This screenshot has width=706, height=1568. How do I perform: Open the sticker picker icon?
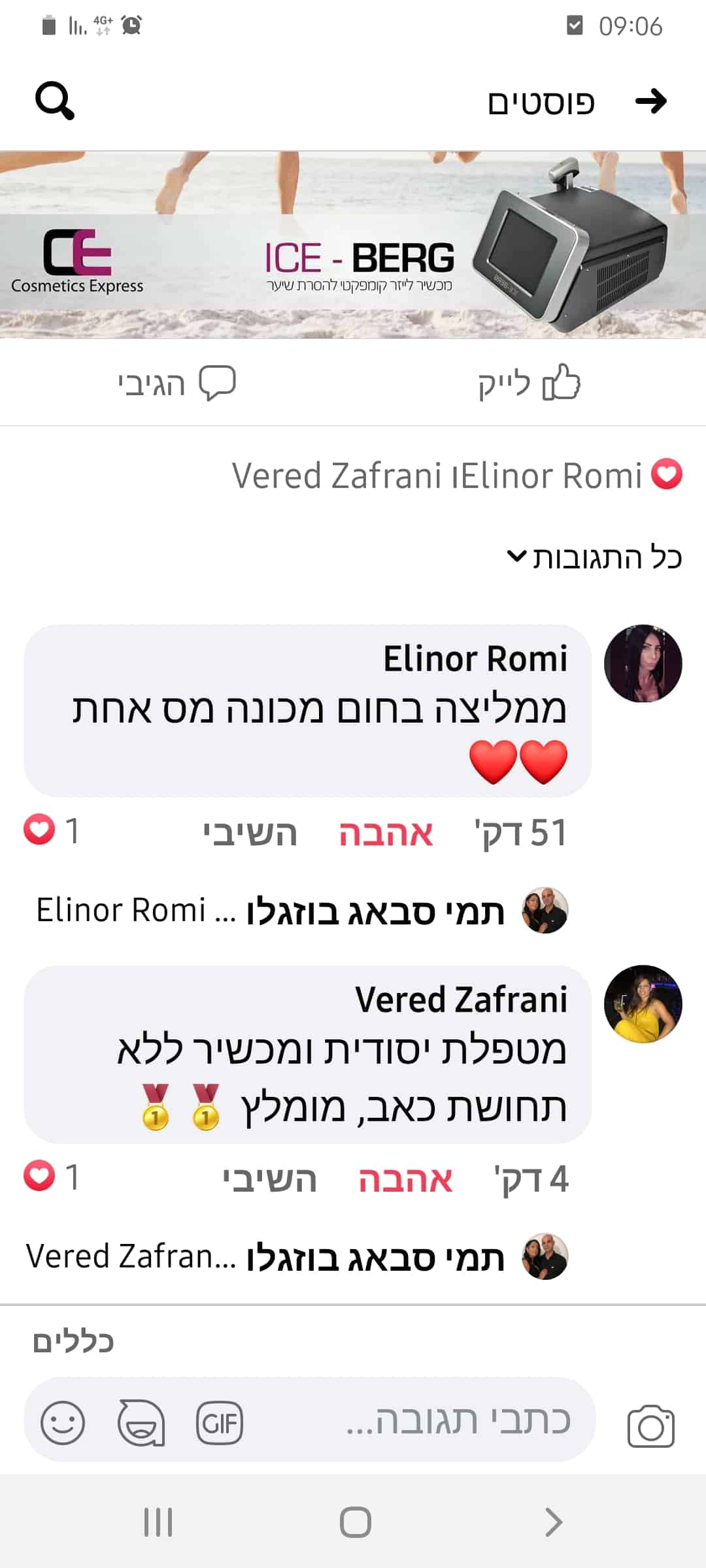click(x=141, y=1423)
